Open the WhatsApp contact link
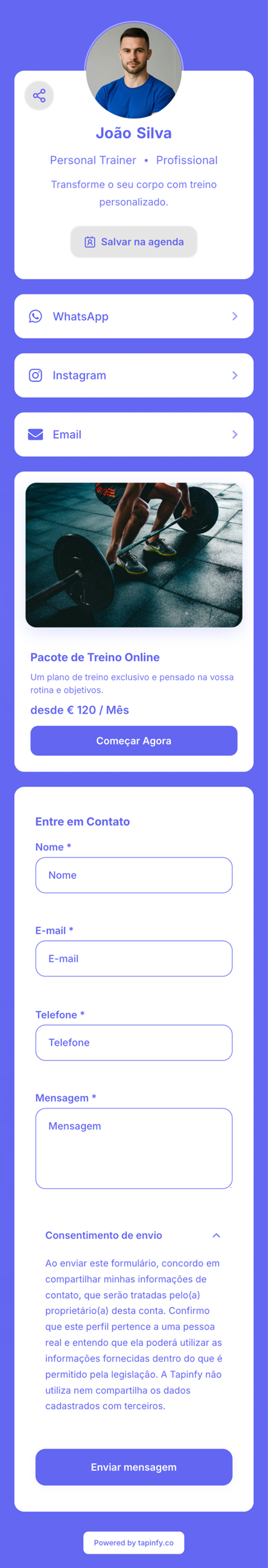This screenshot has height=1568, width=268. pyautogui.click(x=133, y=317)
